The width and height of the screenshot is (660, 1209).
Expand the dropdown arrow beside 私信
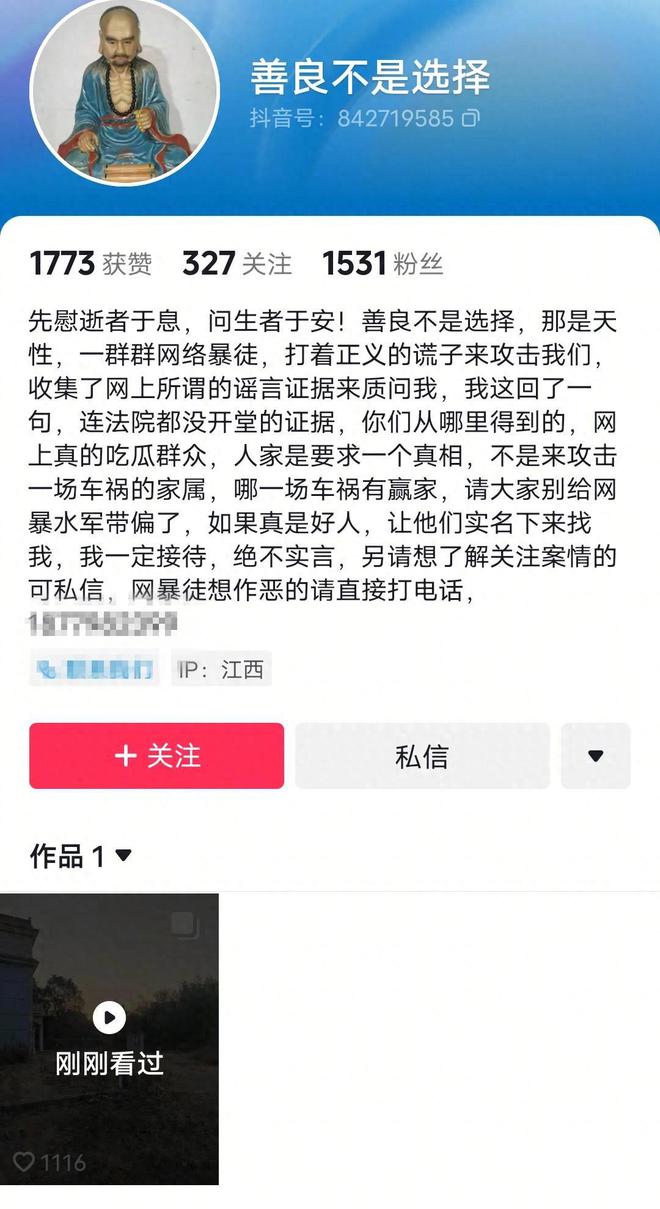point(595,756)
